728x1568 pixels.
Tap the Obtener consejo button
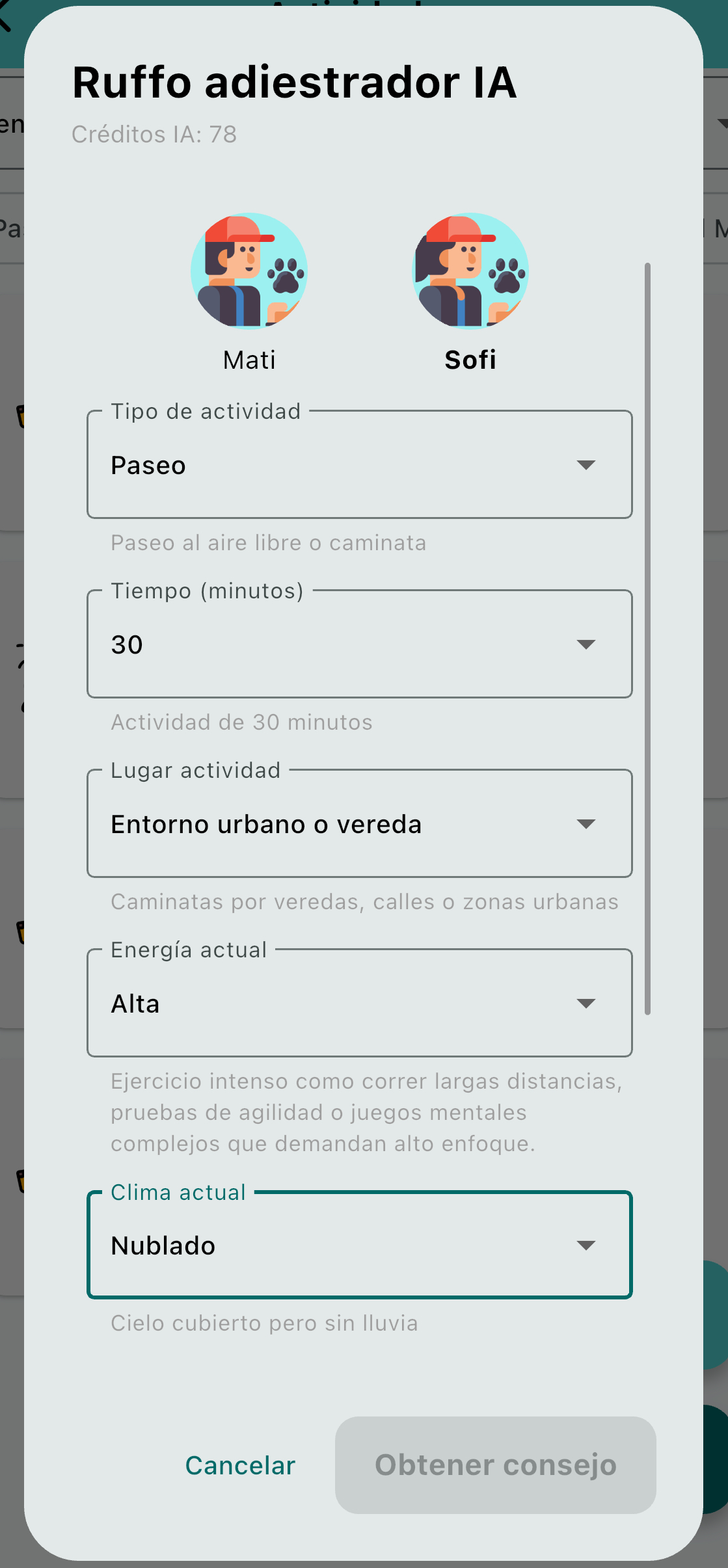[496, 1465]
